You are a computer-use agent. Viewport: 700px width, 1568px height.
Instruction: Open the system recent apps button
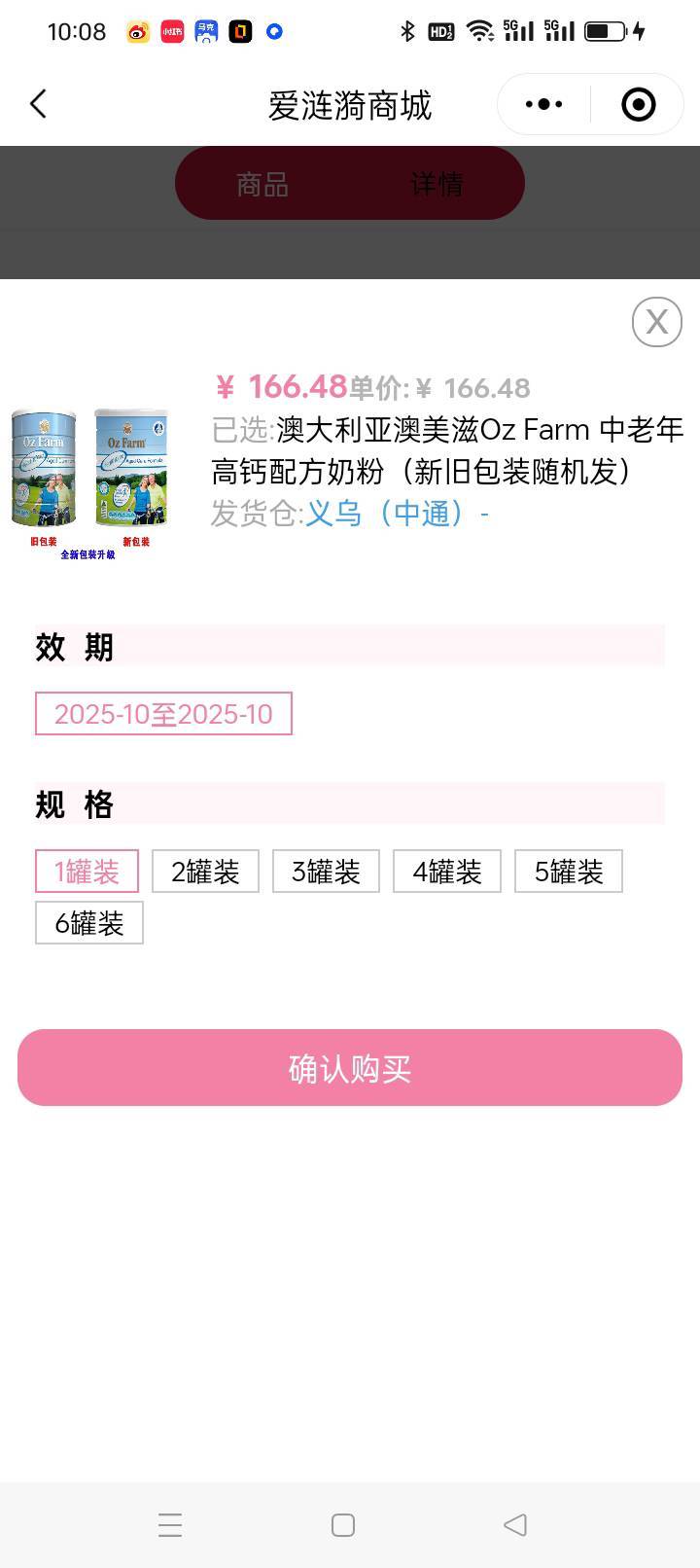click(x=170, y=1524)
